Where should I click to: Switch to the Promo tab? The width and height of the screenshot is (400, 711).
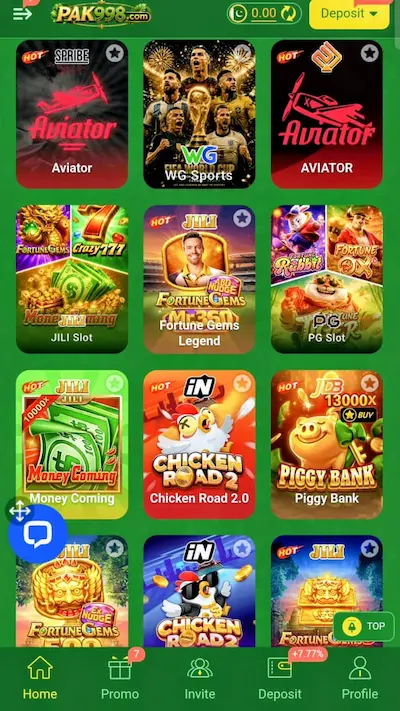click(120, 678)
